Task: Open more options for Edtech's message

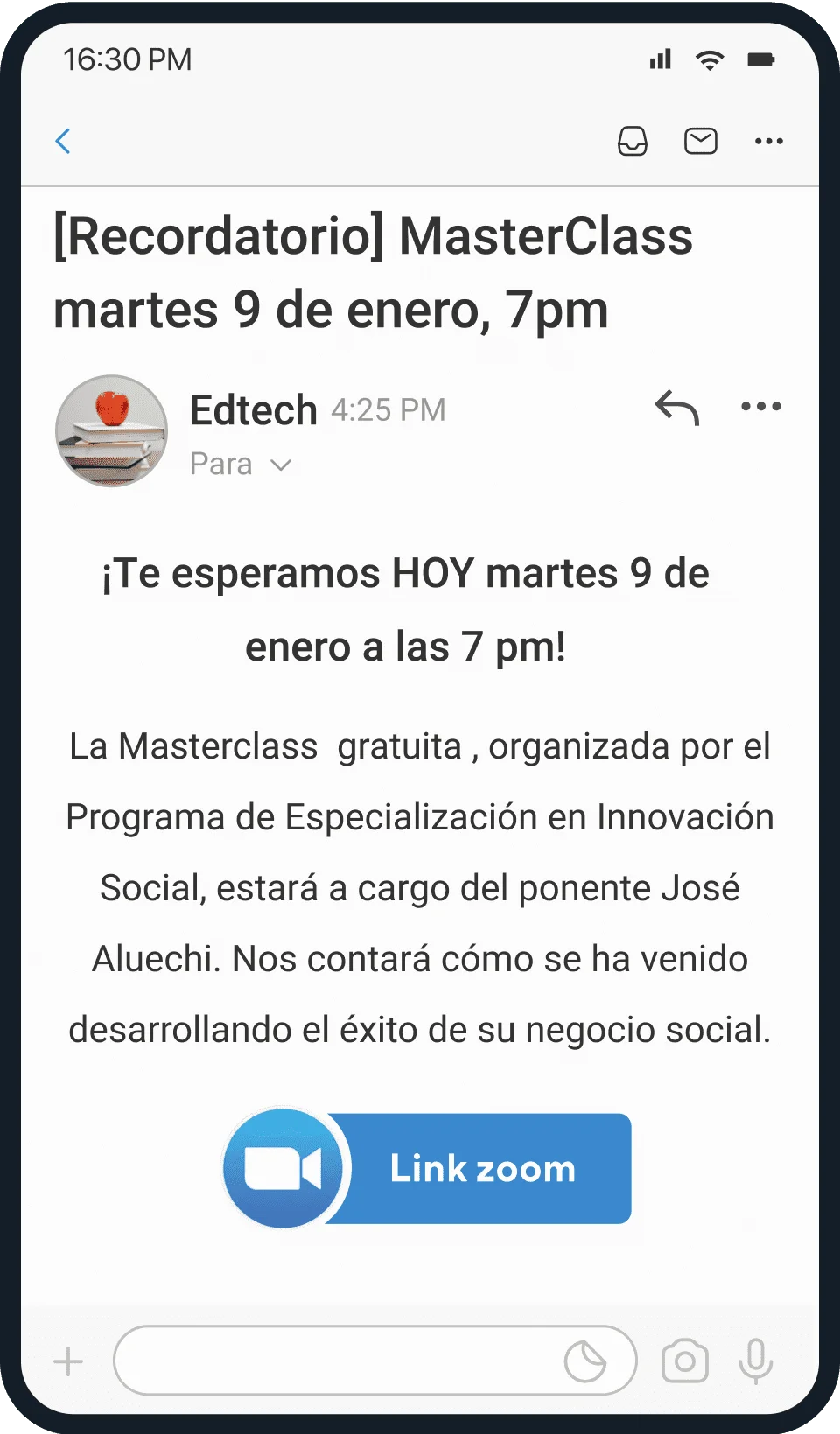Action: coord(760,407)
